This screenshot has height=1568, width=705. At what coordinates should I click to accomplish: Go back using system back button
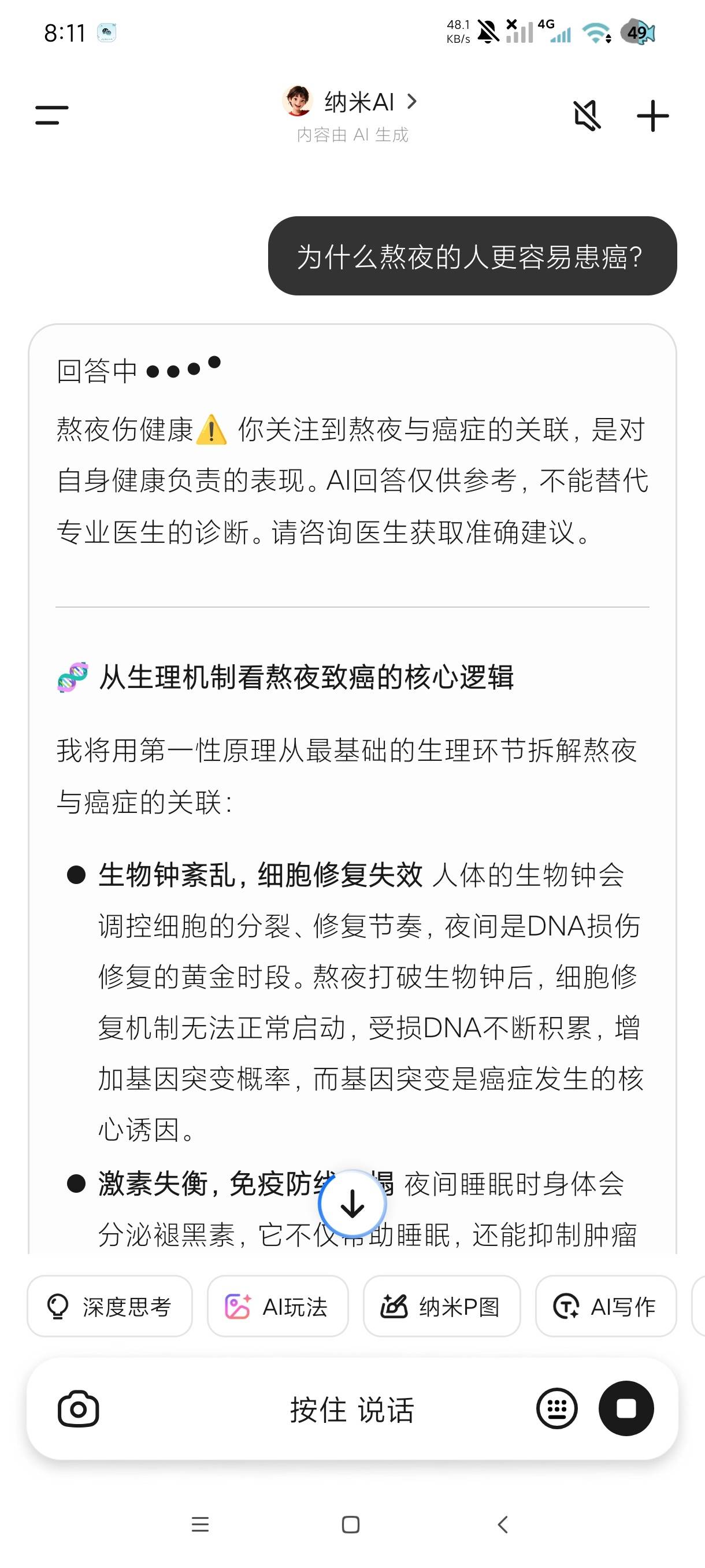[502, 1524]
